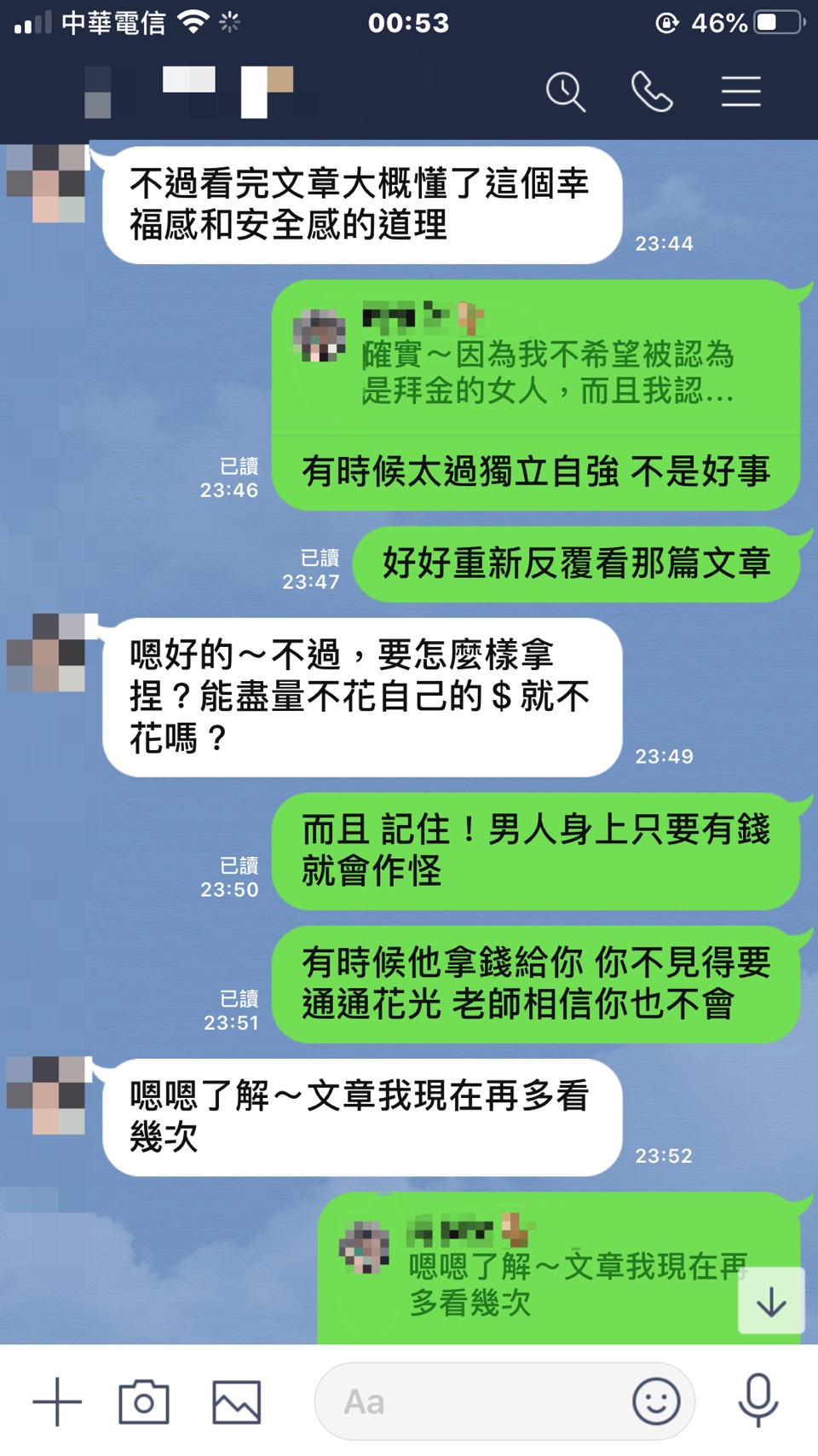Search within this chat
This screenshot has width=818, height=1456.
(566, 91)
